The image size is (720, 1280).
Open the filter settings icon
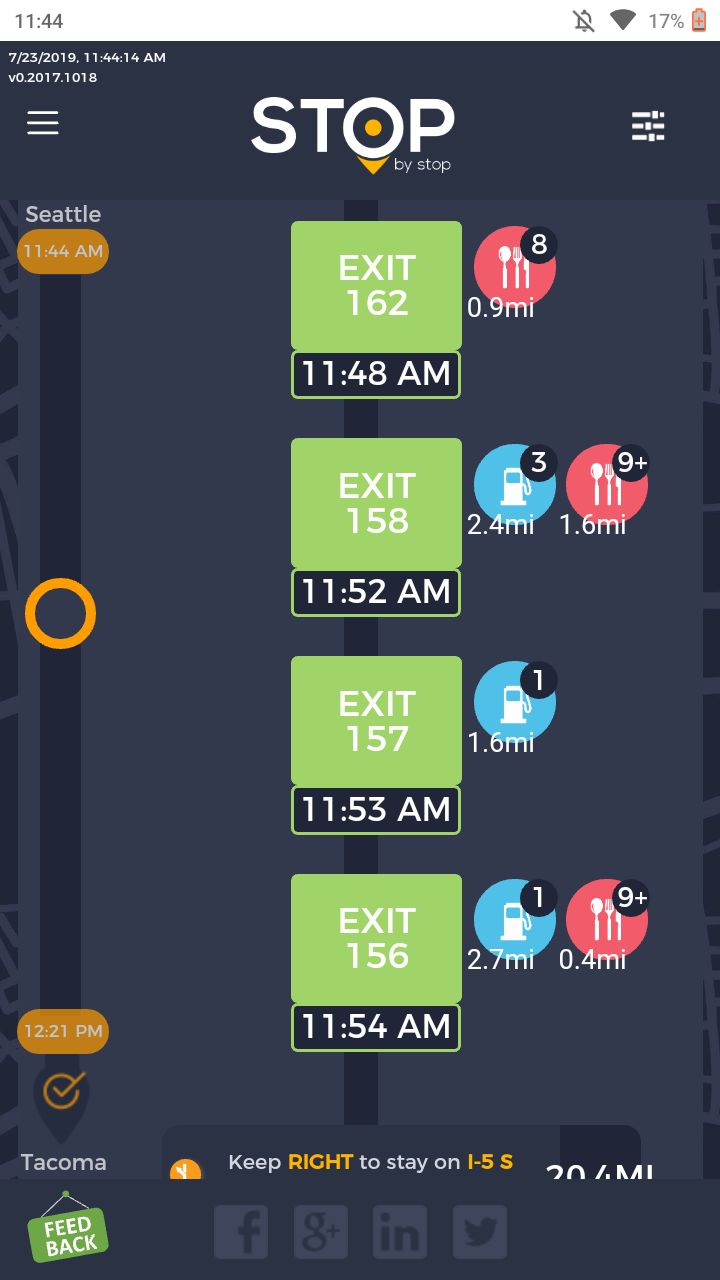(648, 127)
